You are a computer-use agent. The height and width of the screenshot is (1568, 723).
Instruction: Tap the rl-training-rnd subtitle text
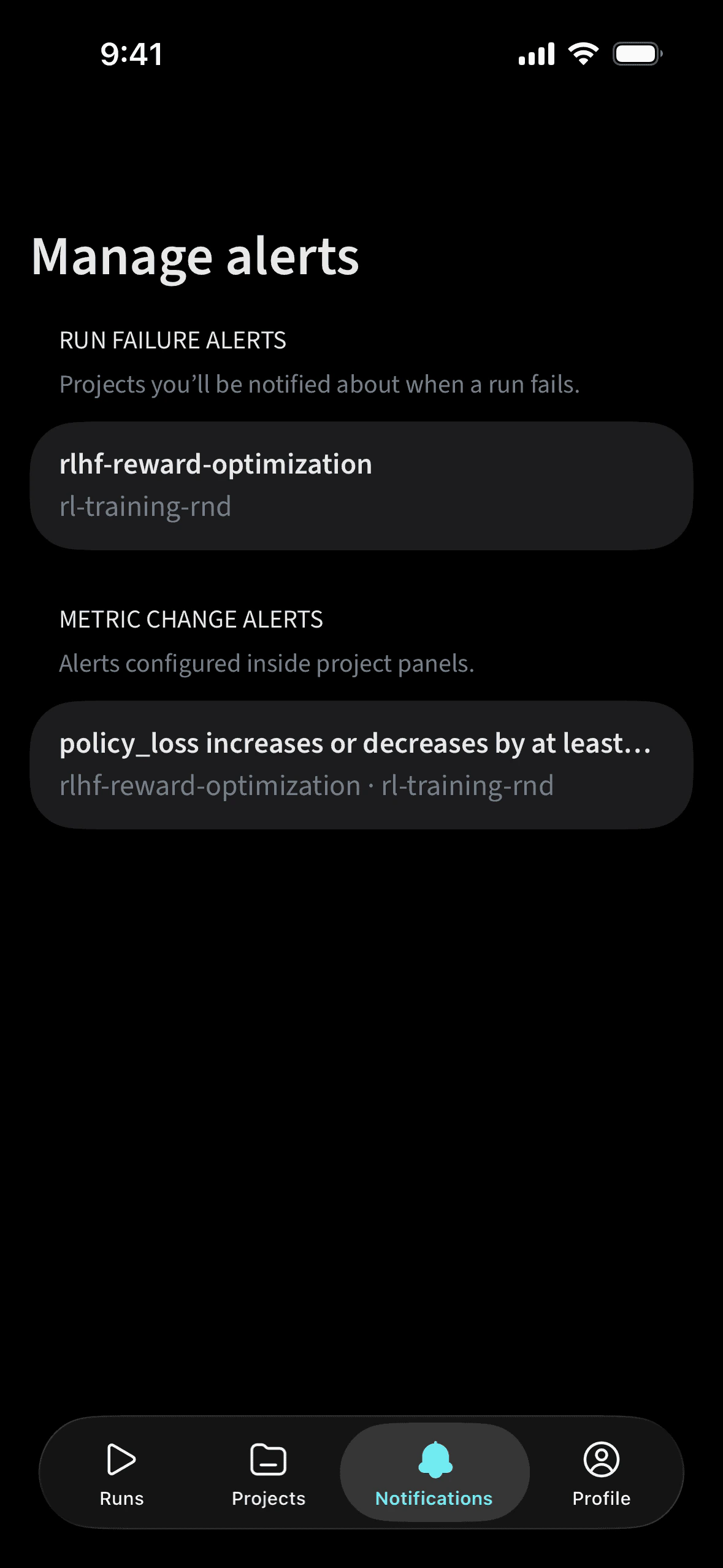146,505
